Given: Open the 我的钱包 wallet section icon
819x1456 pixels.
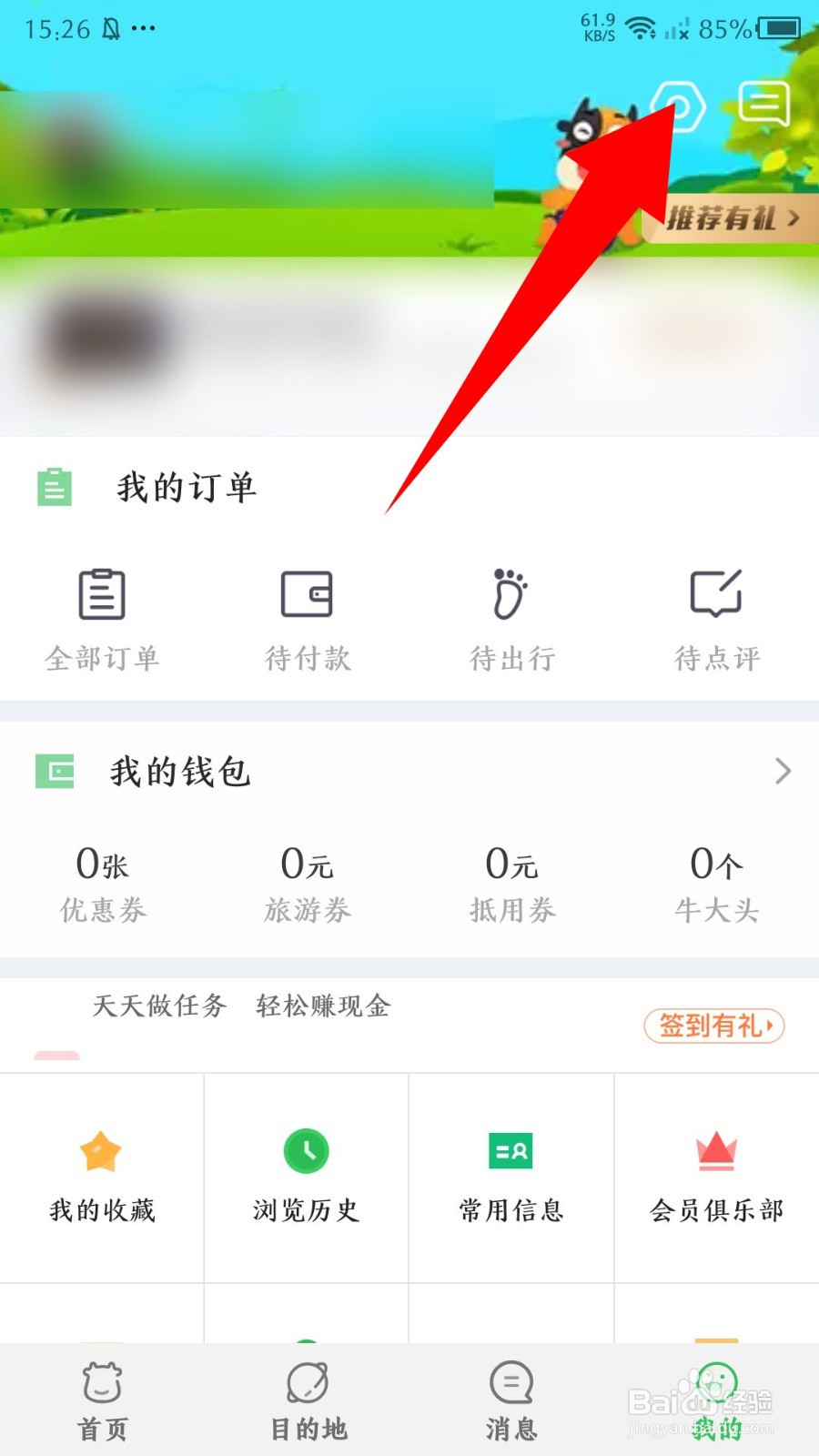Looking at the screenshot, I should pos(55,772).
